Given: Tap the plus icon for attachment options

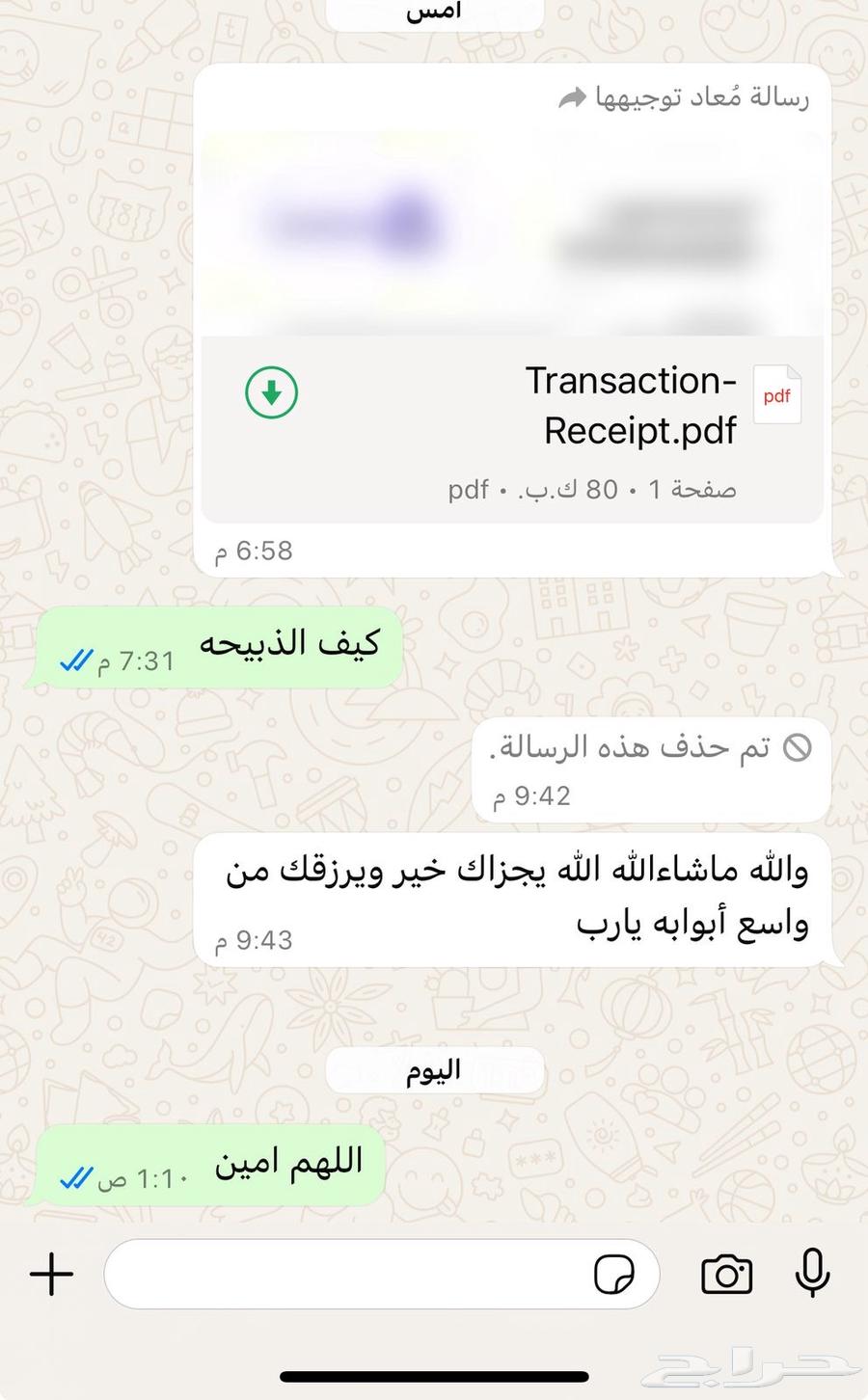Looking at the screenshot, I should coord(51,1275).
